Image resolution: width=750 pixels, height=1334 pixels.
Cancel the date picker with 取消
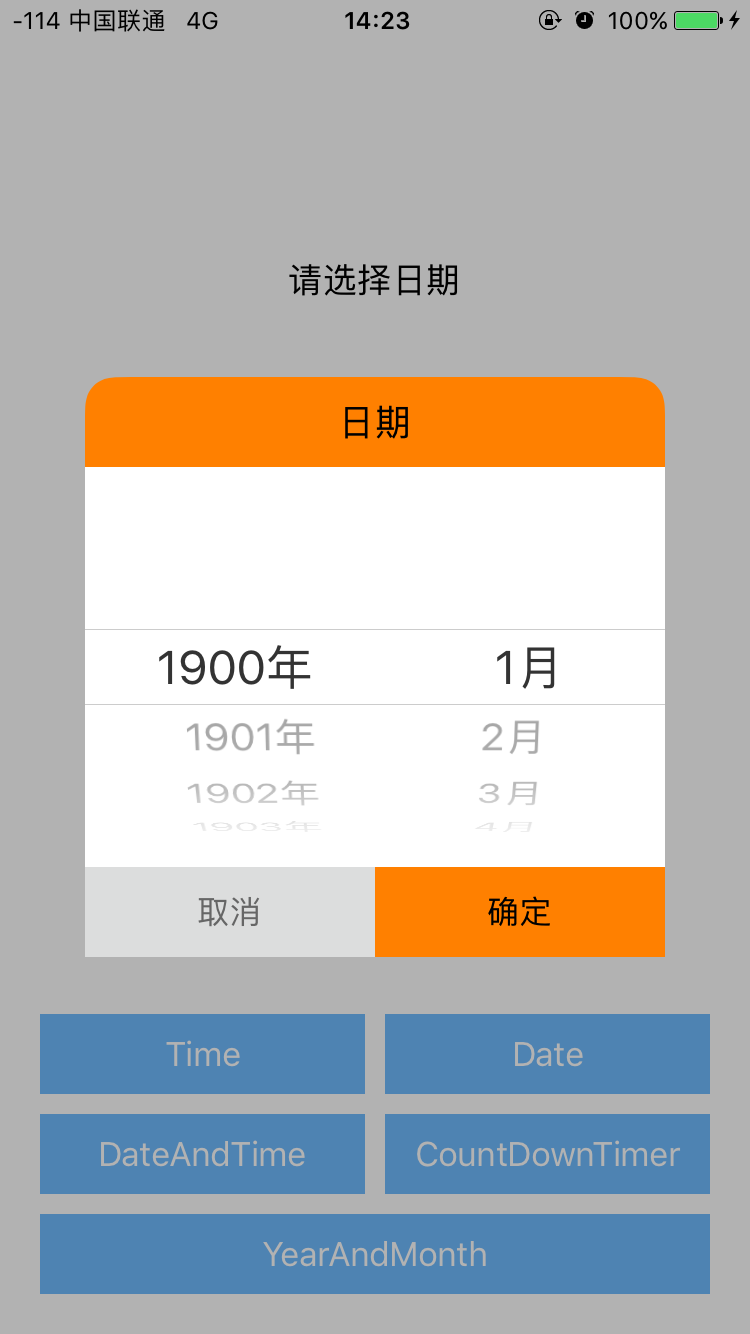click(230, 912)
